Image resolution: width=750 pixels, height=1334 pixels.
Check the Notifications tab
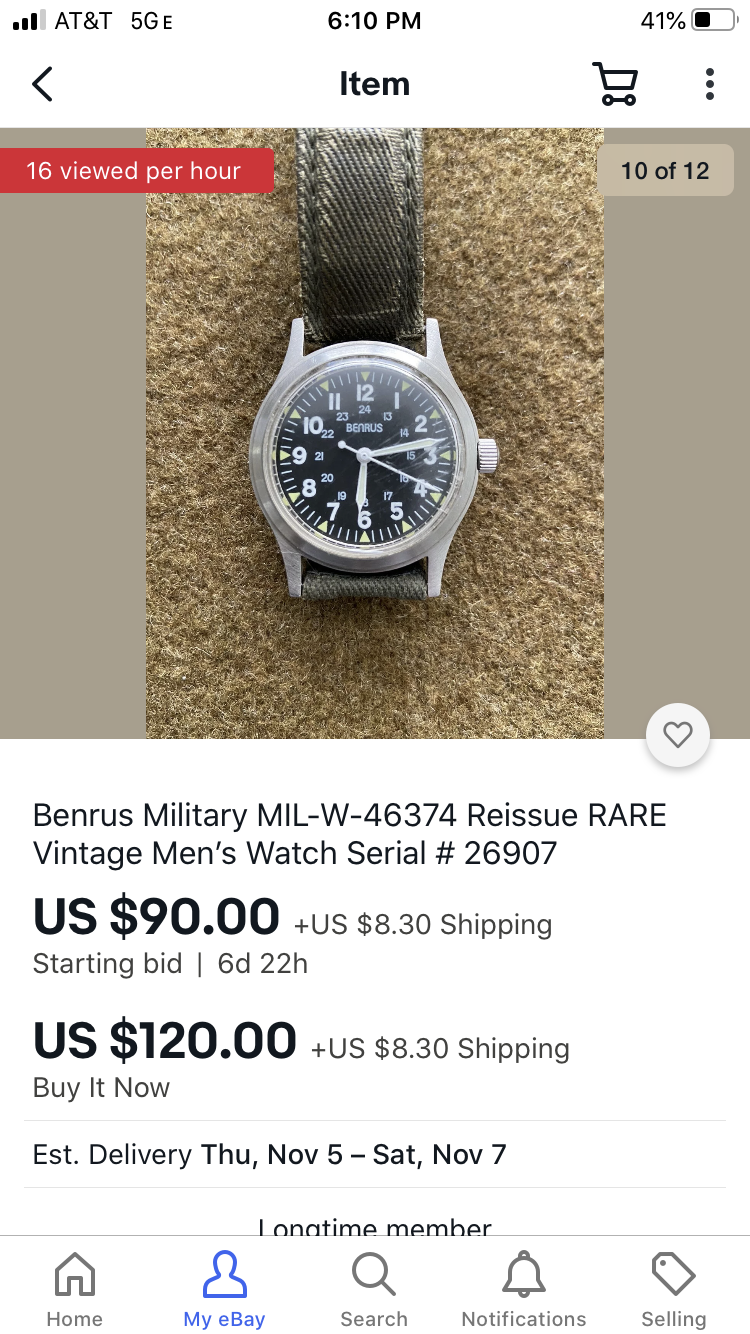click(x=524, y=1289)
